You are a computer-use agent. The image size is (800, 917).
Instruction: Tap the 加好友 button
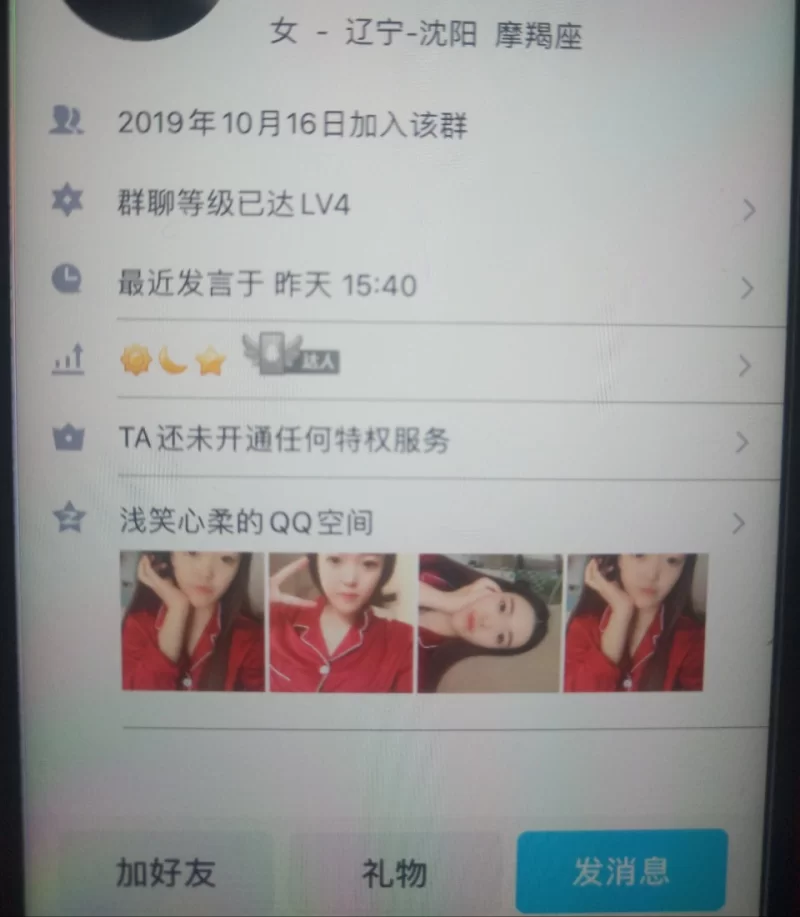[165, 872]
